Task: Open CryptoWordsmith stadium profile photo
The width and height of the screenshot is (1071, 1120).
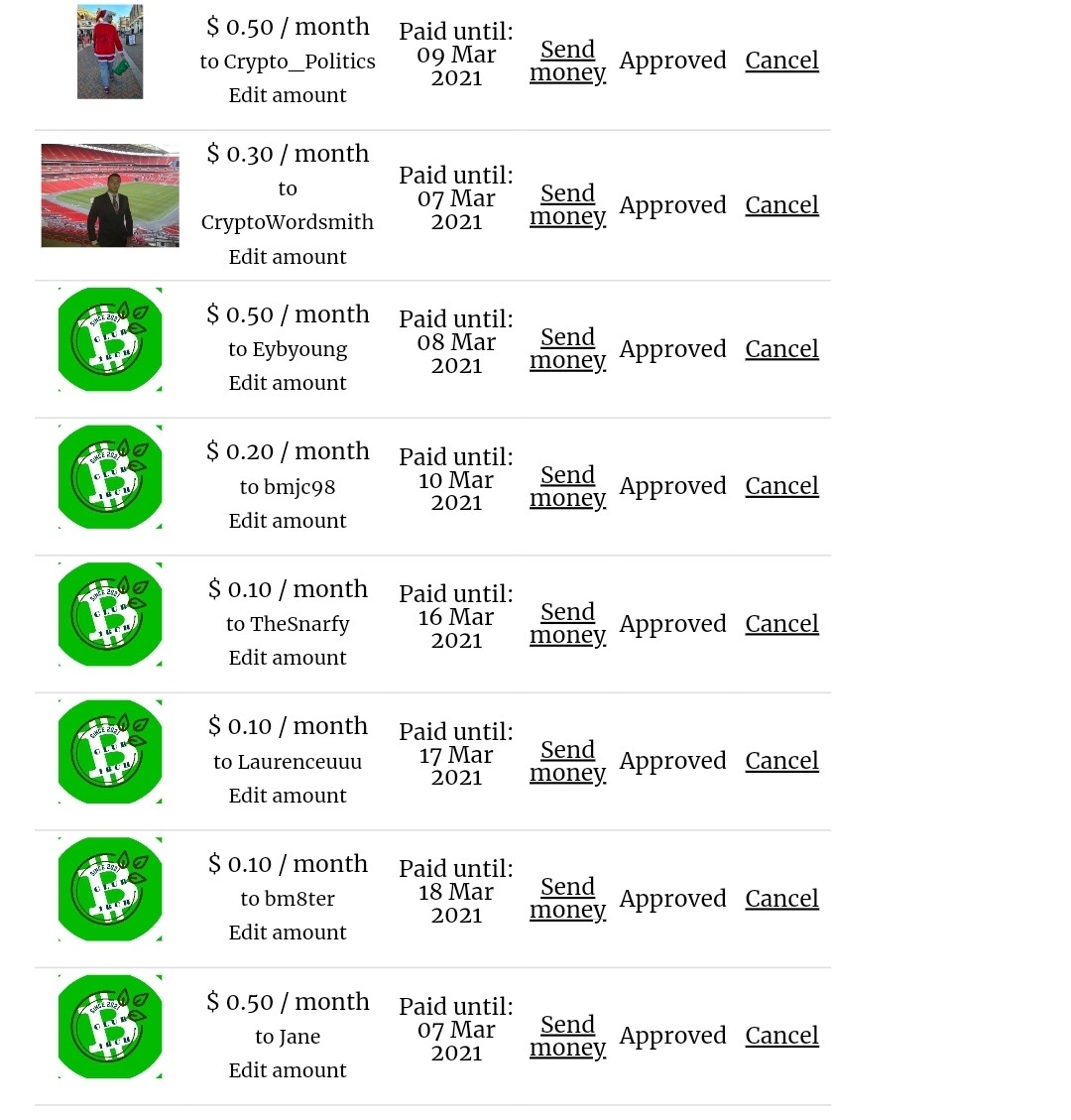Action: 110,195
